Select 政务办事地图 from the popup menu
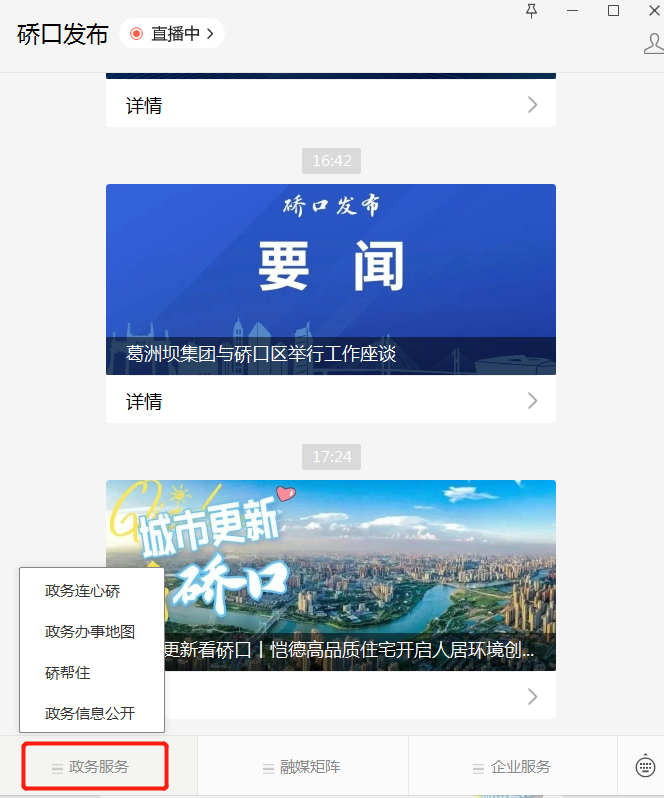This screenshot has height=798, width=664. coord(90,632)
